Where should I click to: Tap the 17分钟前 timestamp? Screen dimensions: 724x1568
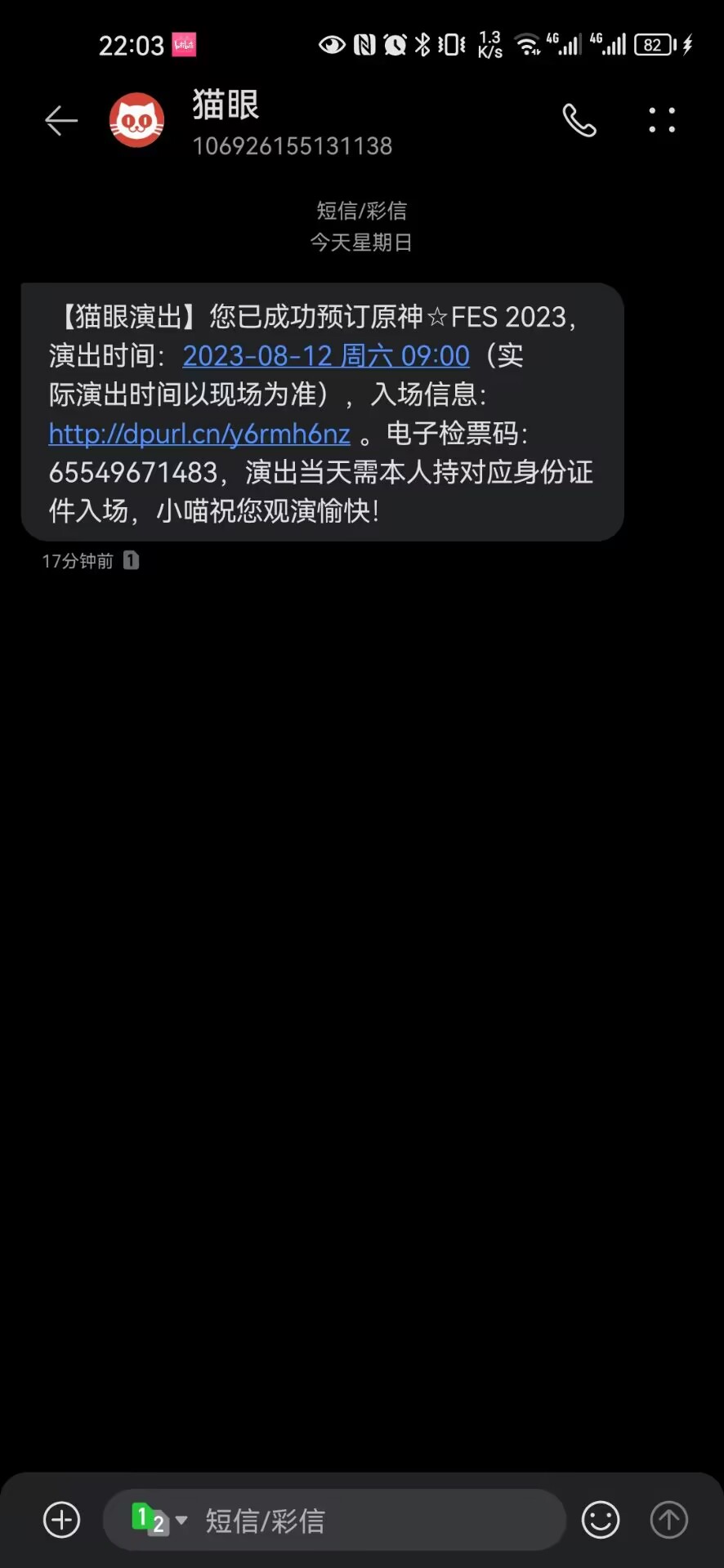pyautogui.click(x=78, y=560)
